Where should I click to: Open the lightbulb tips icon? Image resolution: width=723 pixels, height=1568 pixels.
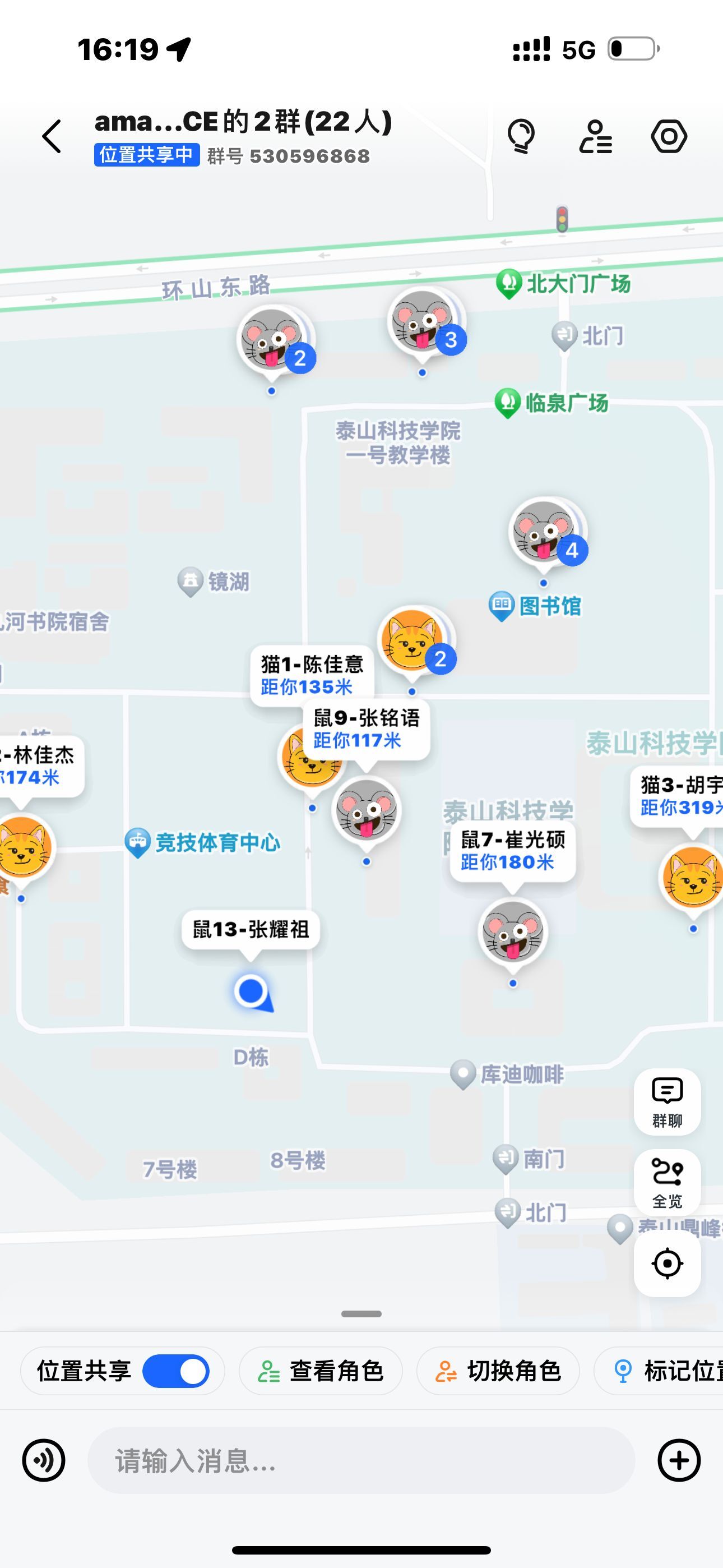click(x=521, y=136)
